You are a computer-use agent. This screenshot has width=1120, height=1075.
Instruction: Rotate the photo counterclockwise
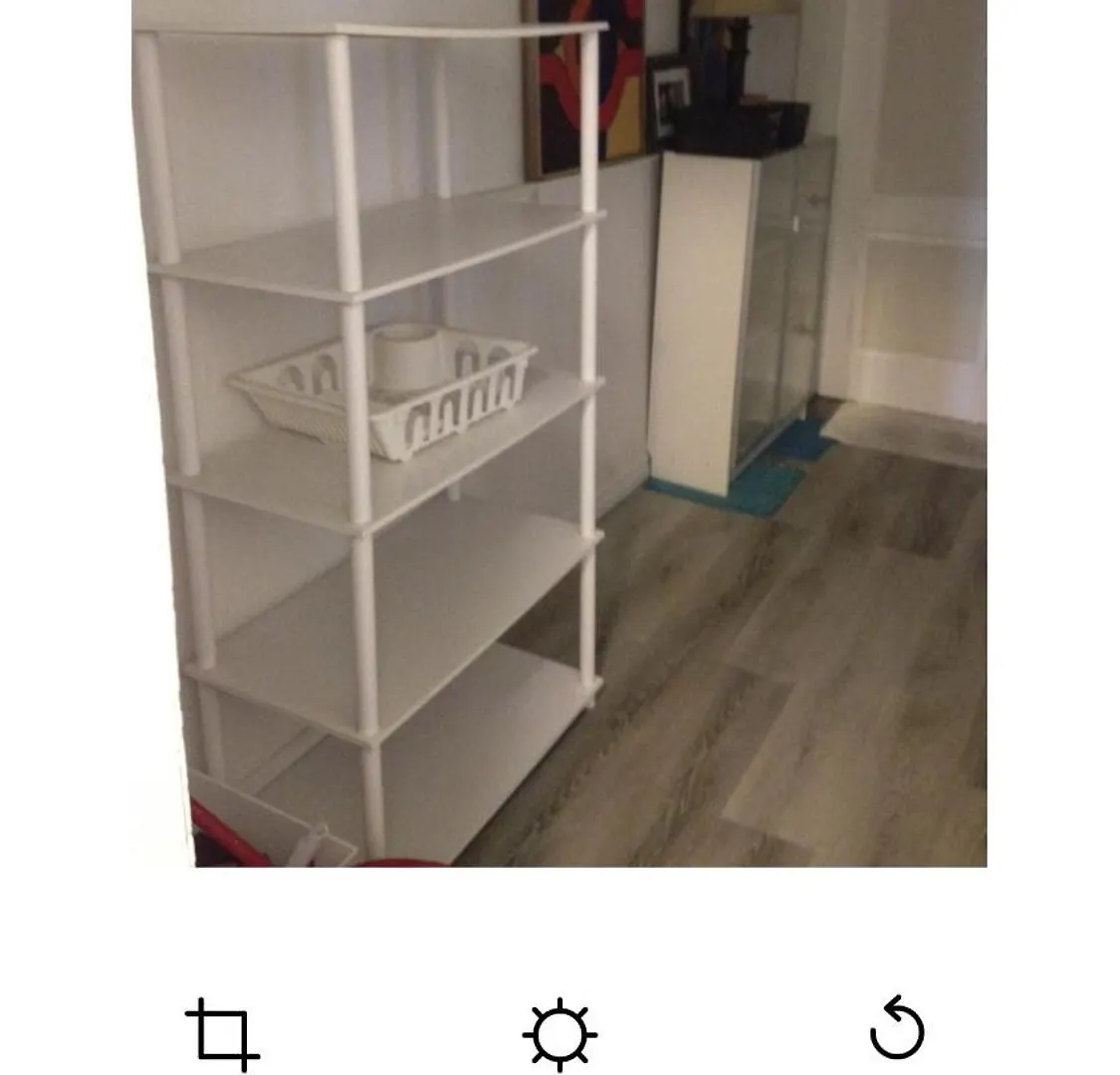pyautogui.click(x=896, y=1029)
